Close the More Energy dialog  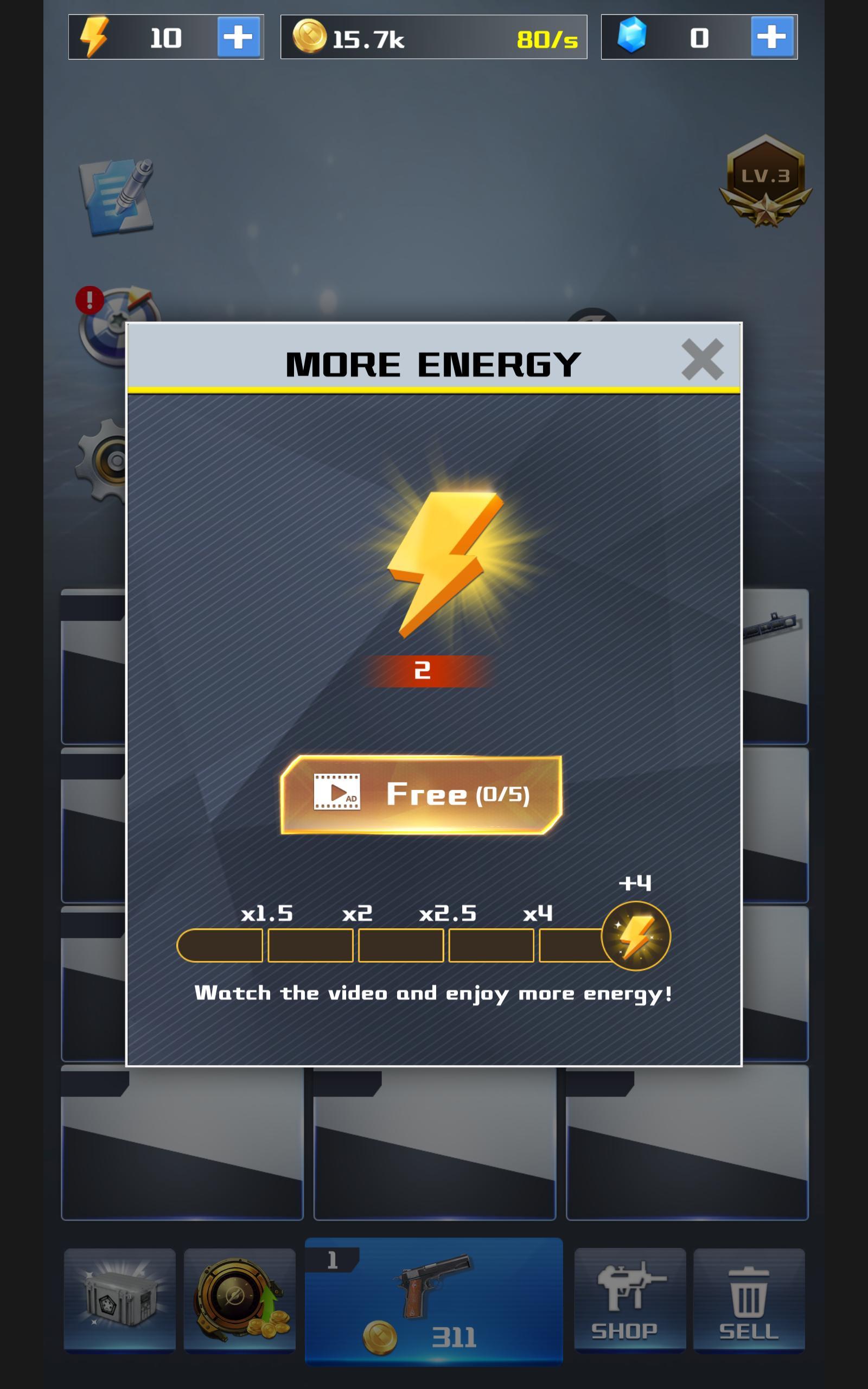[x=701, y=359]
